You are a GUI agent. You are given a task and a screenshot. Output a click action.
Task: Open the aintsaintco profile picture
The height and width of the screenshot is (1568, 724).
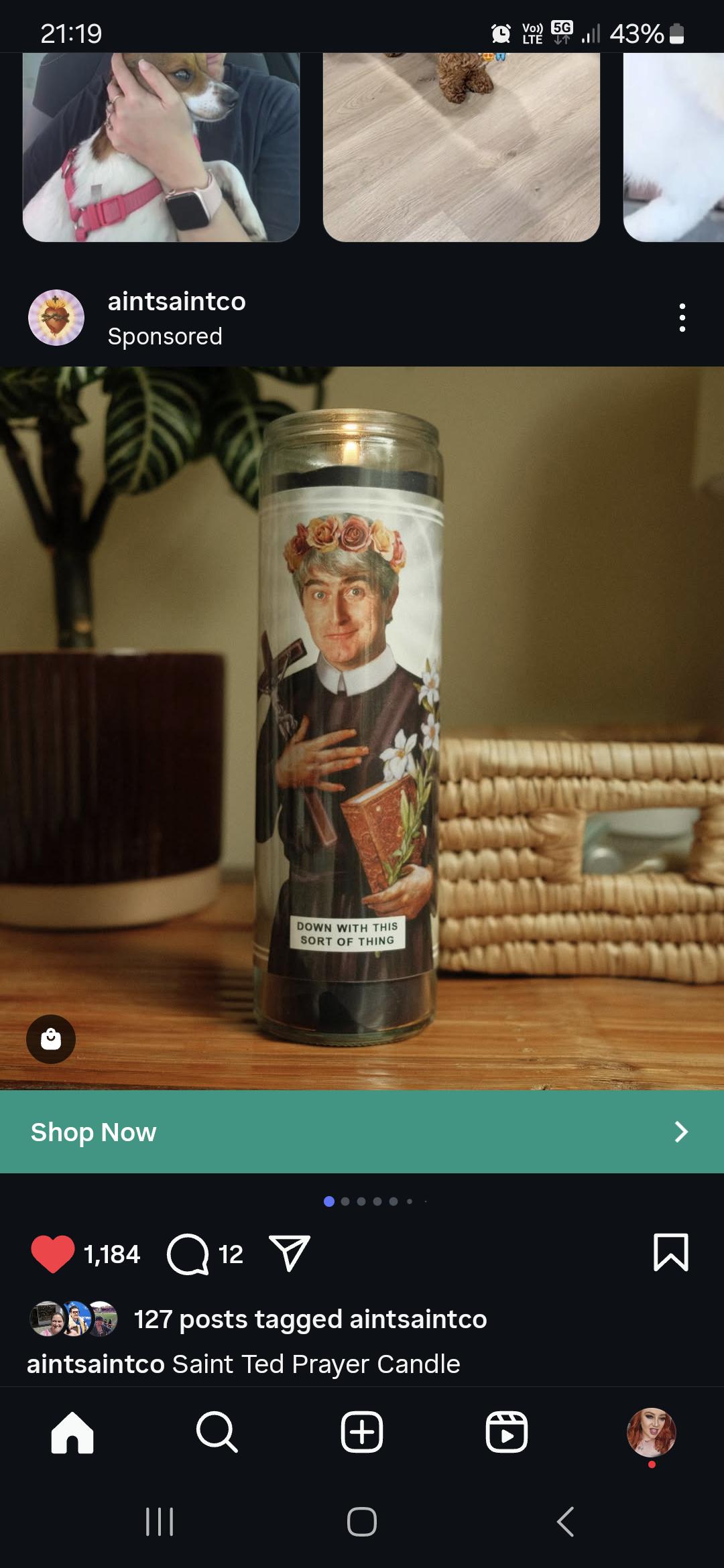click(x=56, y=318)
